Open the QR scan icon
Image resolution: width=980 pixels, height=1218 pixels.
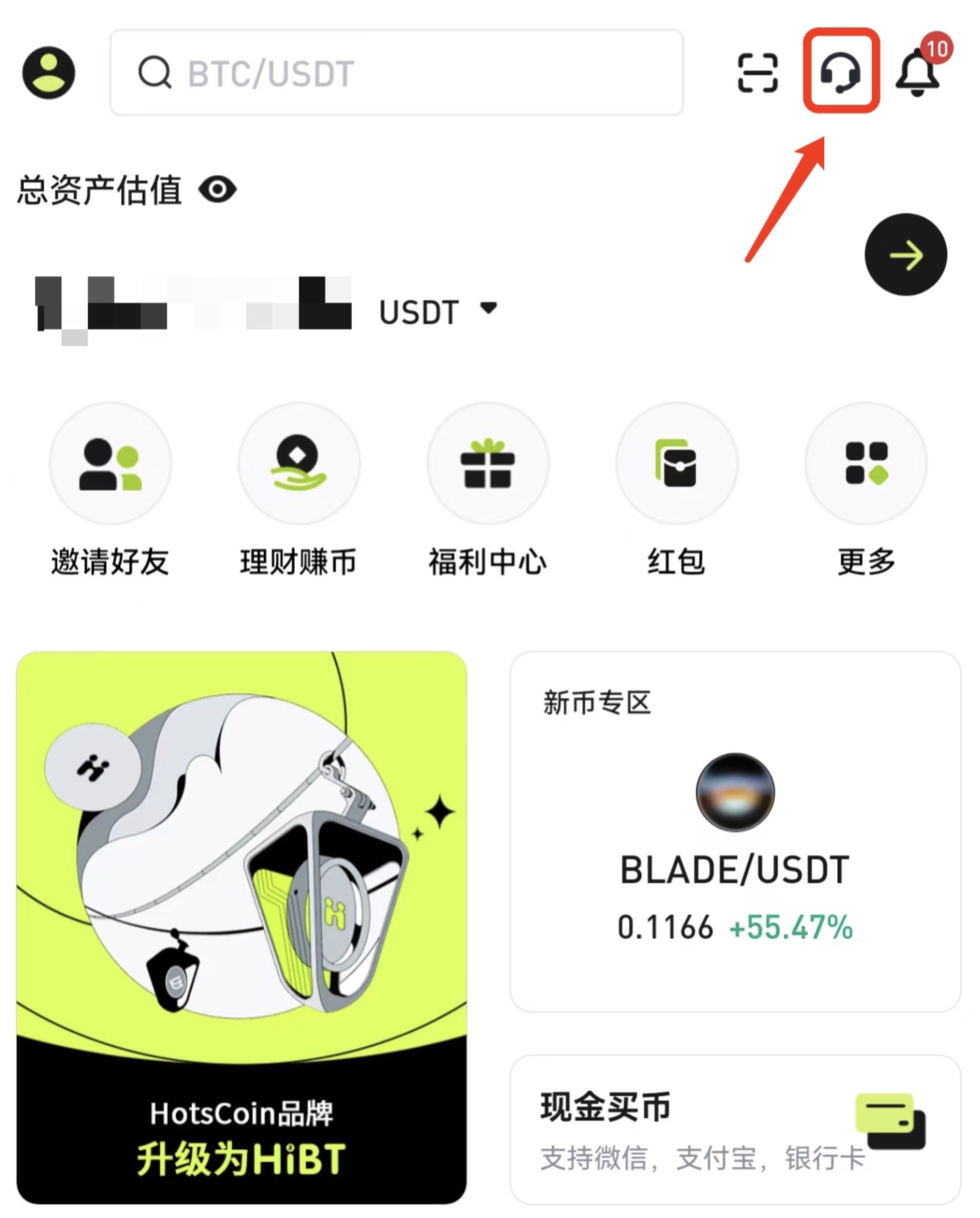pos(757,73)
